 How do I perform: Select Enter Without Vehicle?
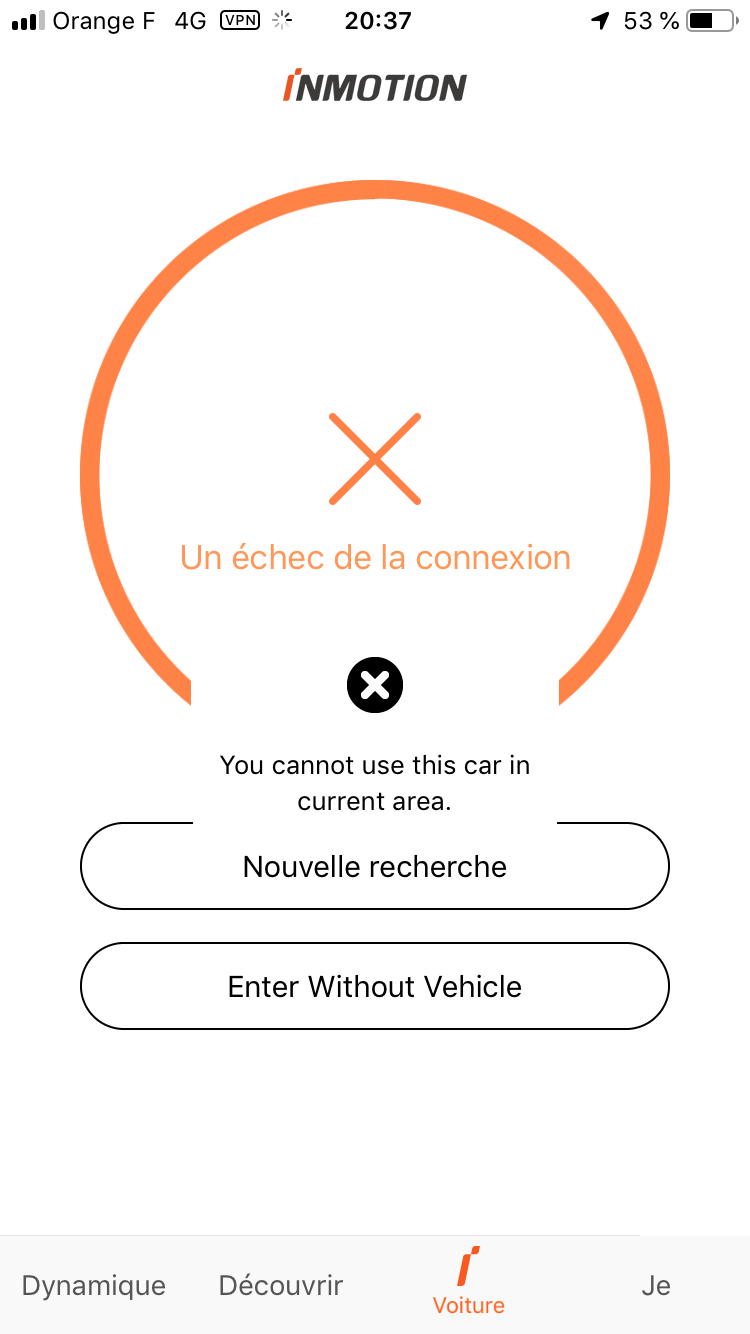click(x=375, y=986)
